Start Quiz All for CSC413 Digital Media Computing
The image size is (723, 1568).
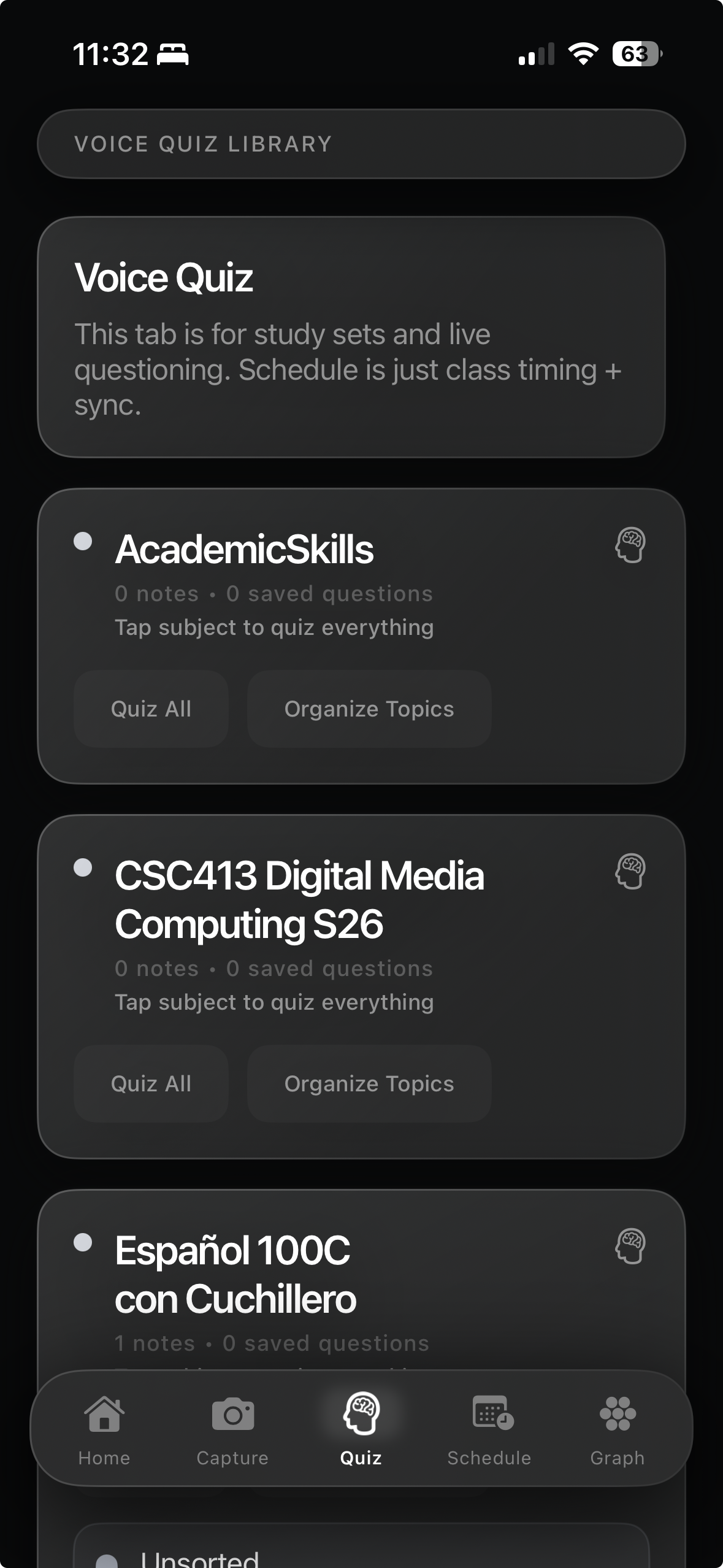(x=151, y=1083)
